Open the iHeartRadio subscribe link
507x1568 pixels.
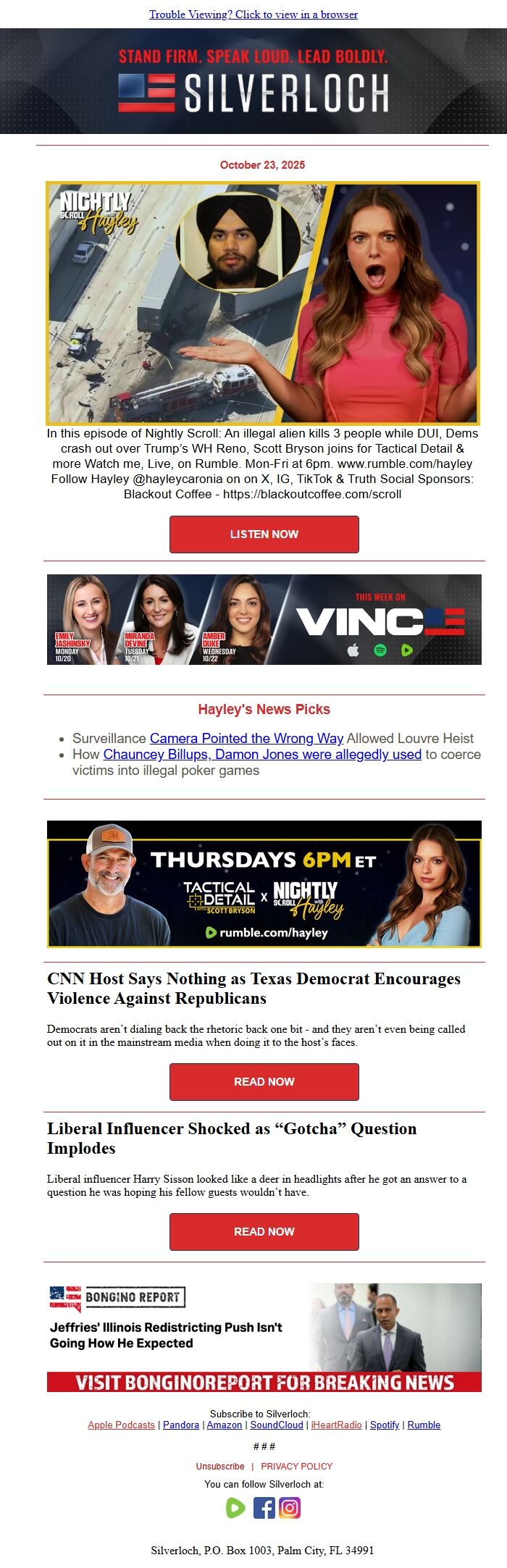pos(336,1425)
